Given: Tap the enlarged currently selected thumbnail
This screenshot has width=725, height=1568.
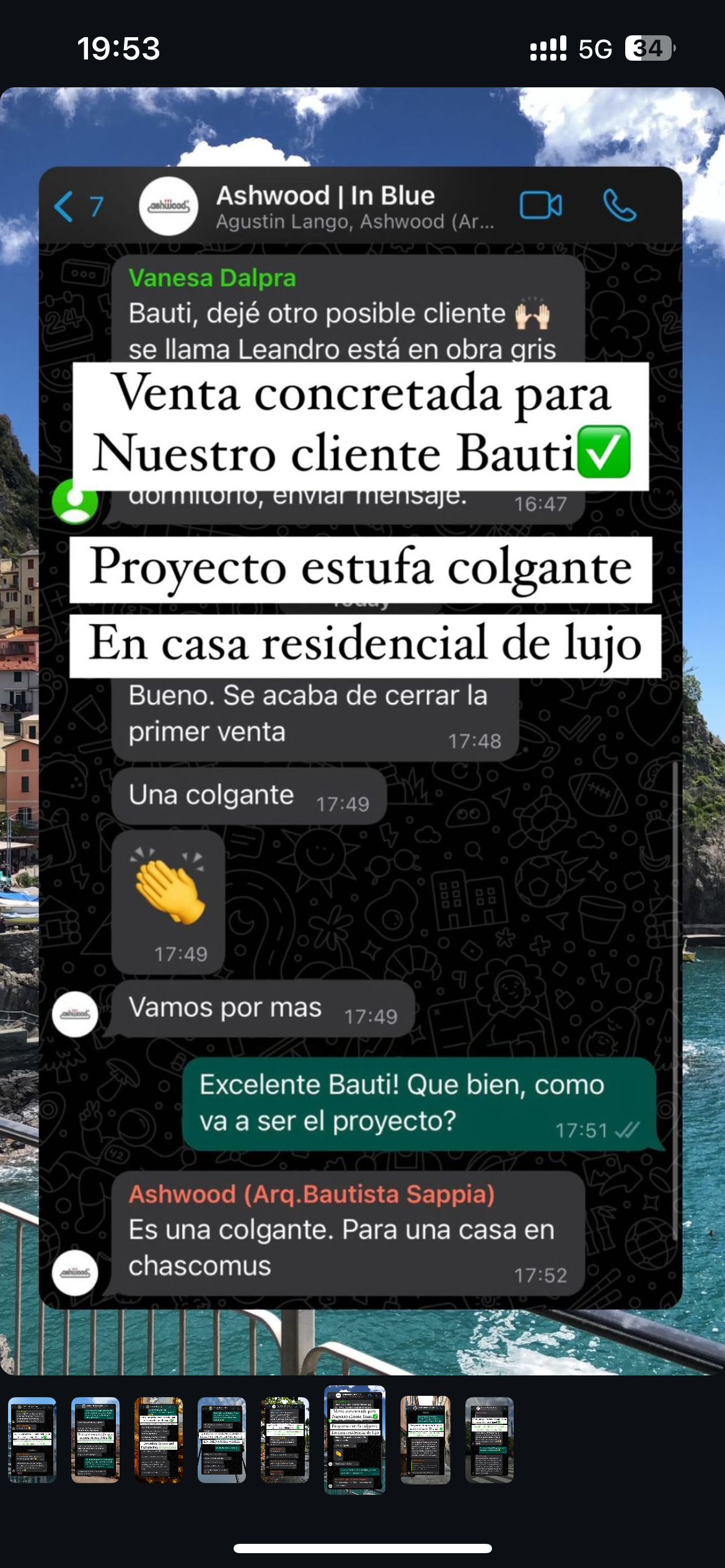Looking at the screenshot, I should 354,1439.
